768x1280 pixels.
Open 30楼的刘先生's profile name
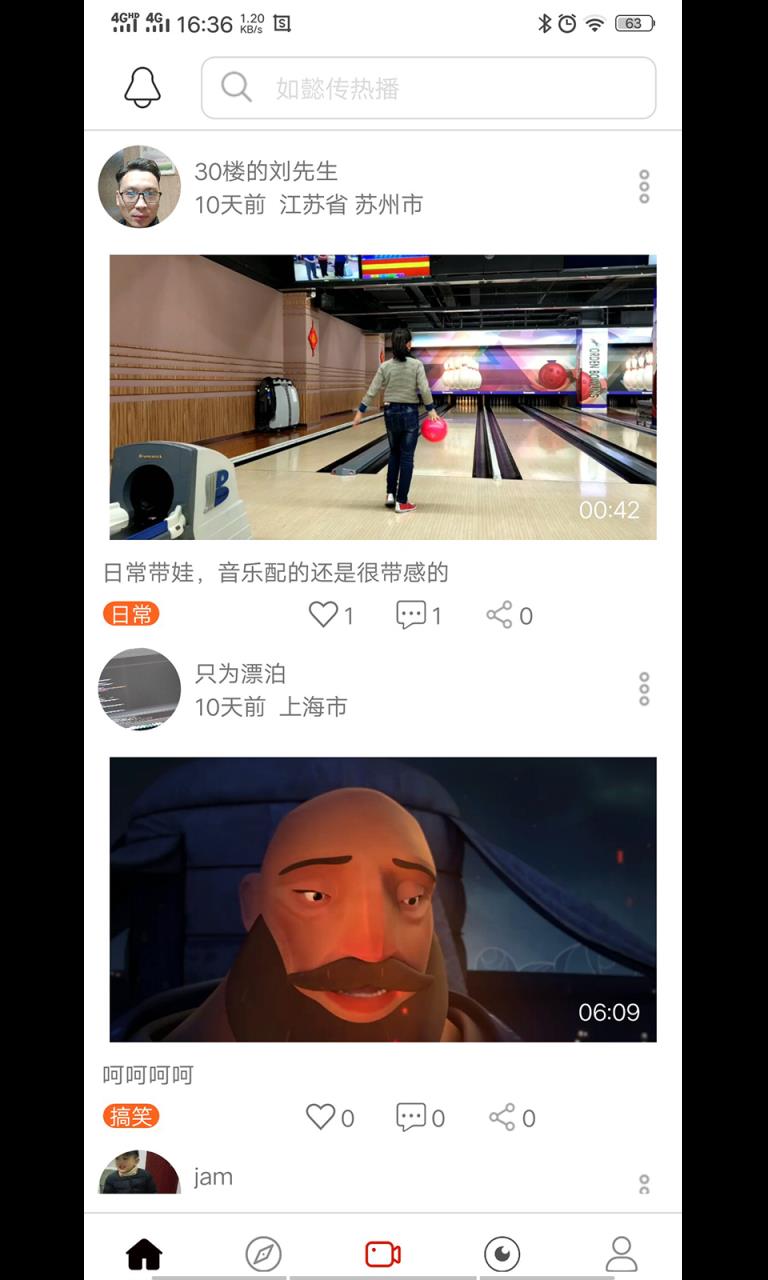click(x=265, y=172)
